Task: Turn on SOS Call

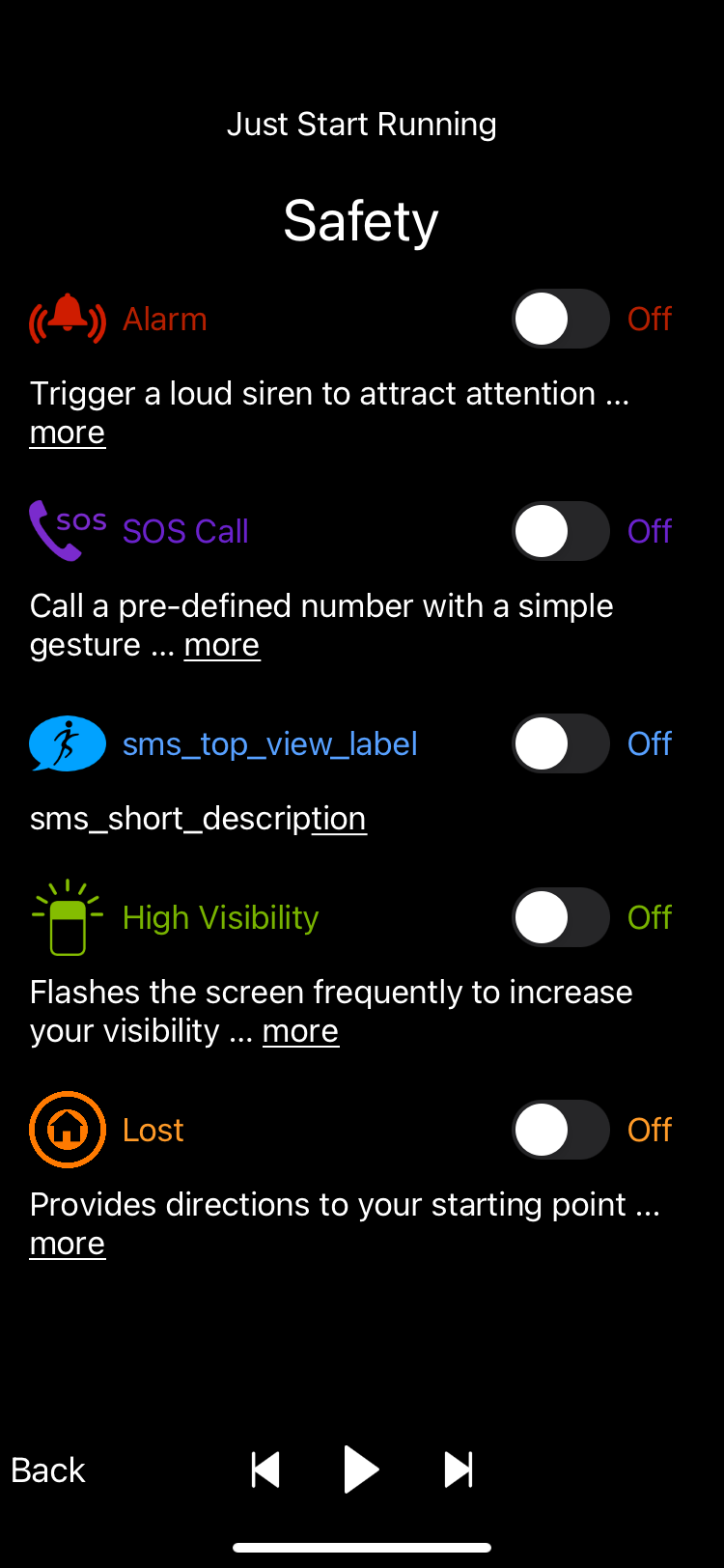Action: [x=560, y=530]
